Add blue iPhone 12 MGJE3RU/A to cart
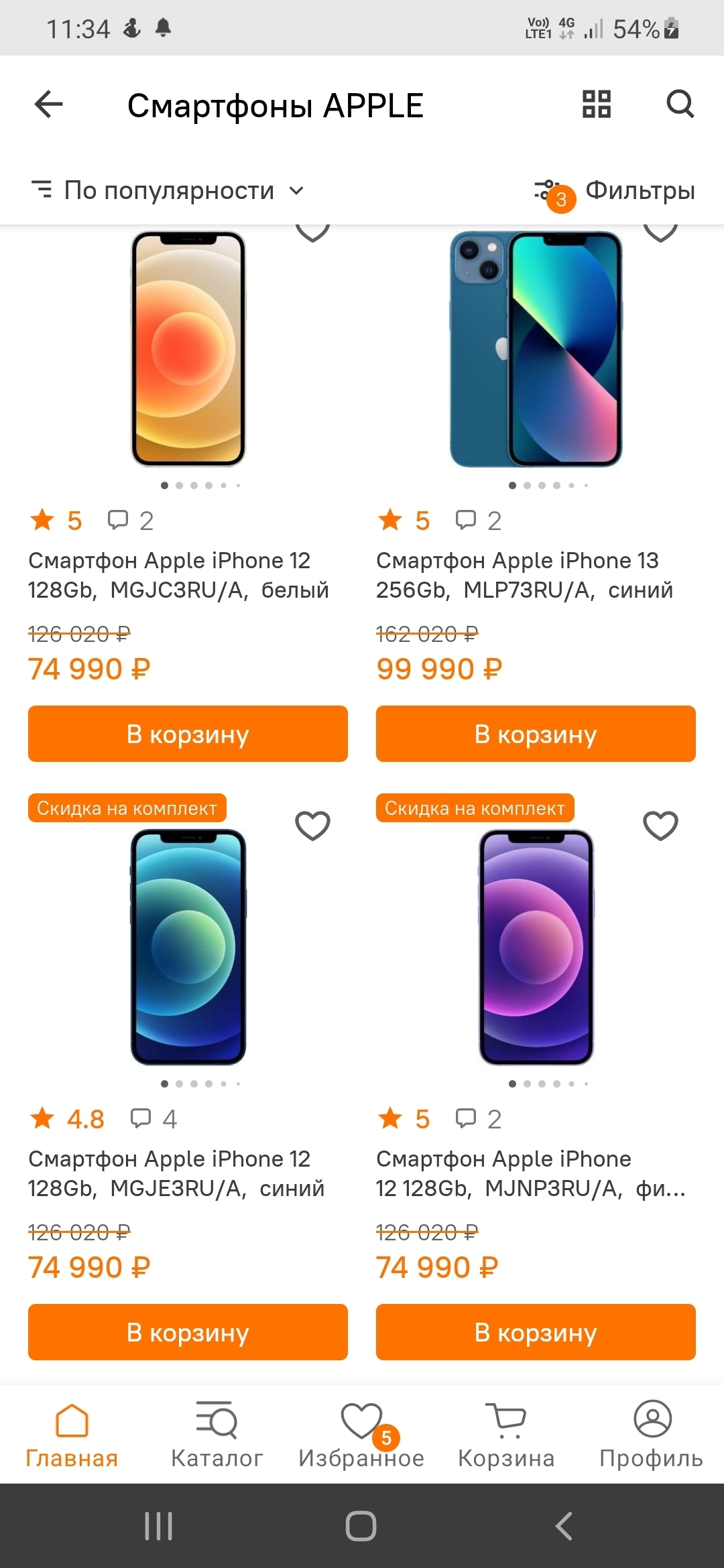This screenshot has height=1568, width=724. pyautogui.click(x=188, y=1332)
